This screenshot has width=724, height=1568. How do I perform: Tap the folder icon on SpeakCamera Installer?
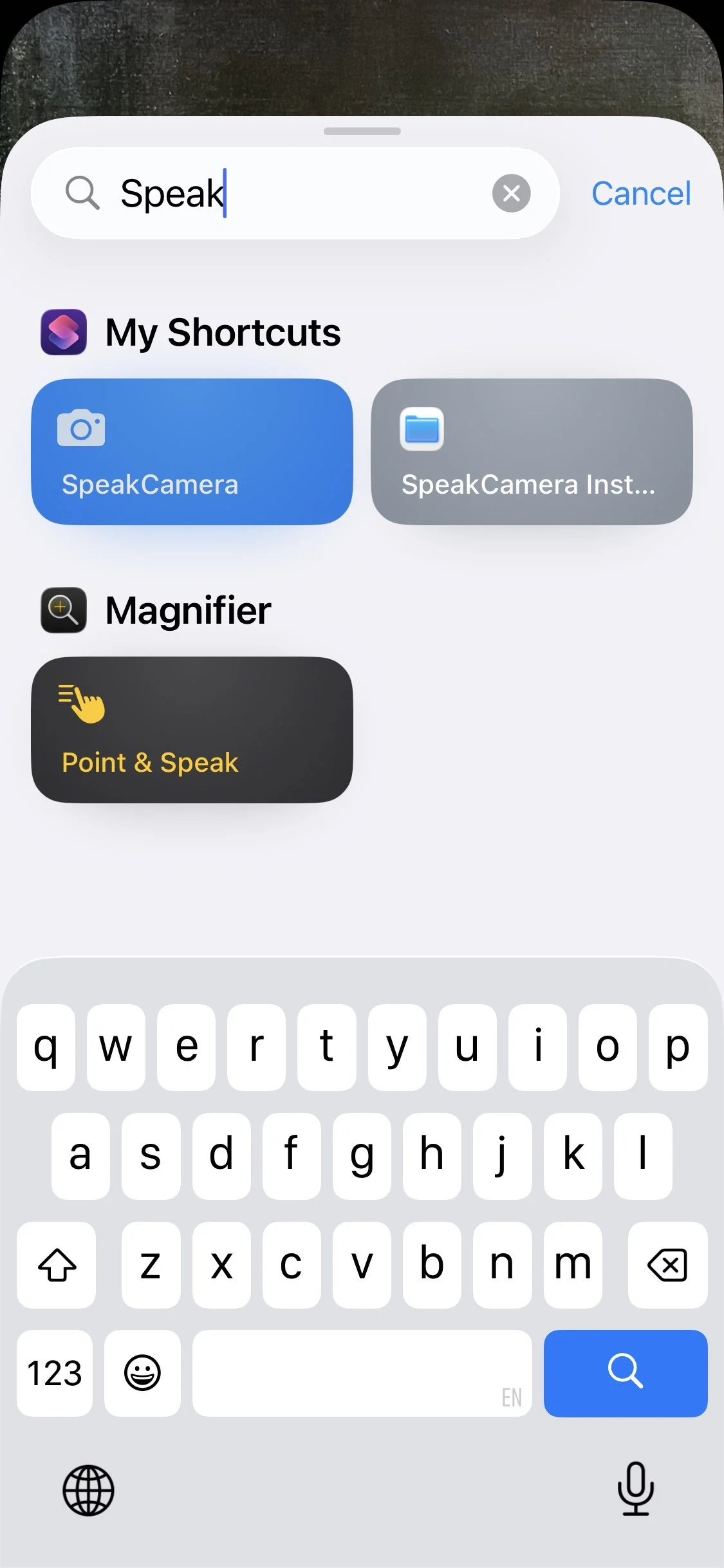click(x=422, y=428)
